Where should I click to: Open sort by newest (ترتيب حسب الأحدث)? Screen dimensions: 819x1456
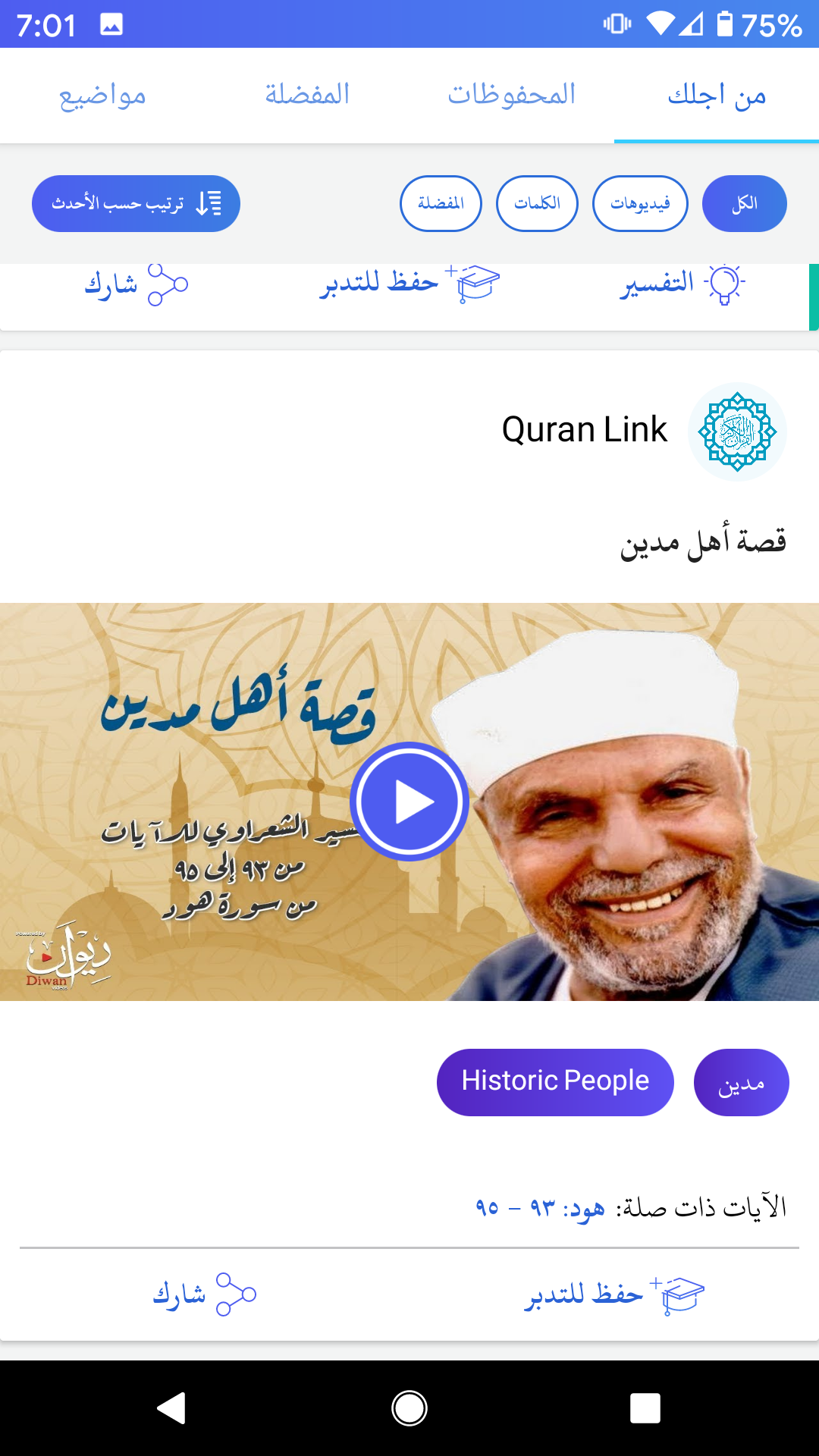tap(136, 204)
